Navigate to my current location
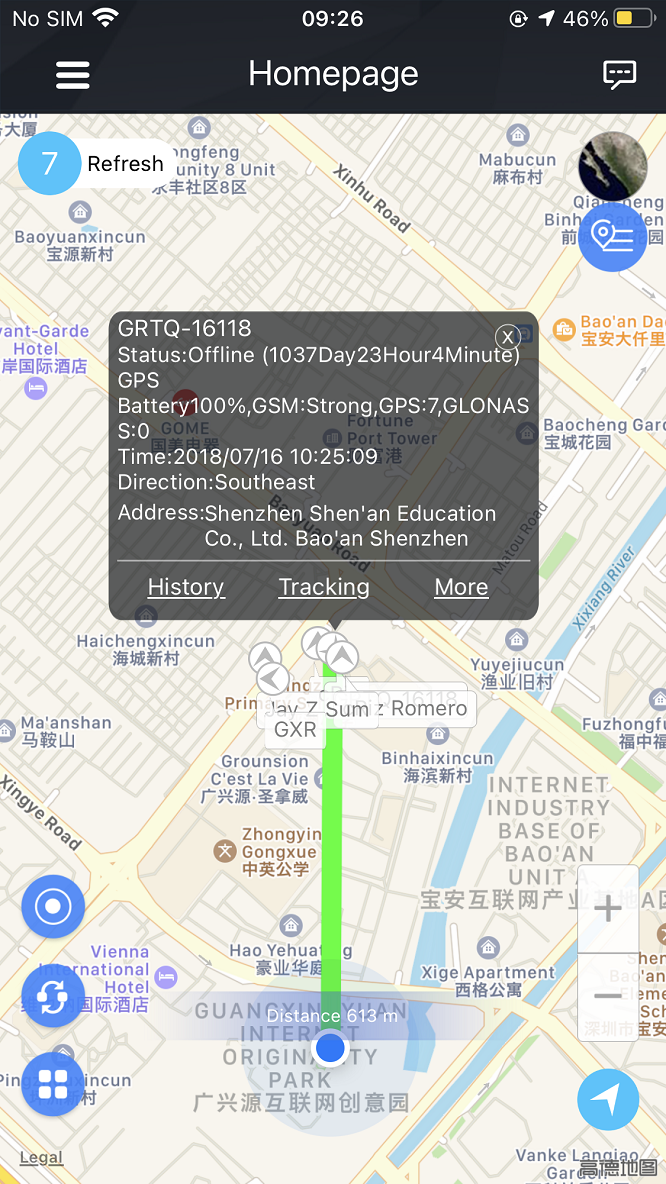666x1184 pixels. pyautogui.click(x=608, y=1100)
